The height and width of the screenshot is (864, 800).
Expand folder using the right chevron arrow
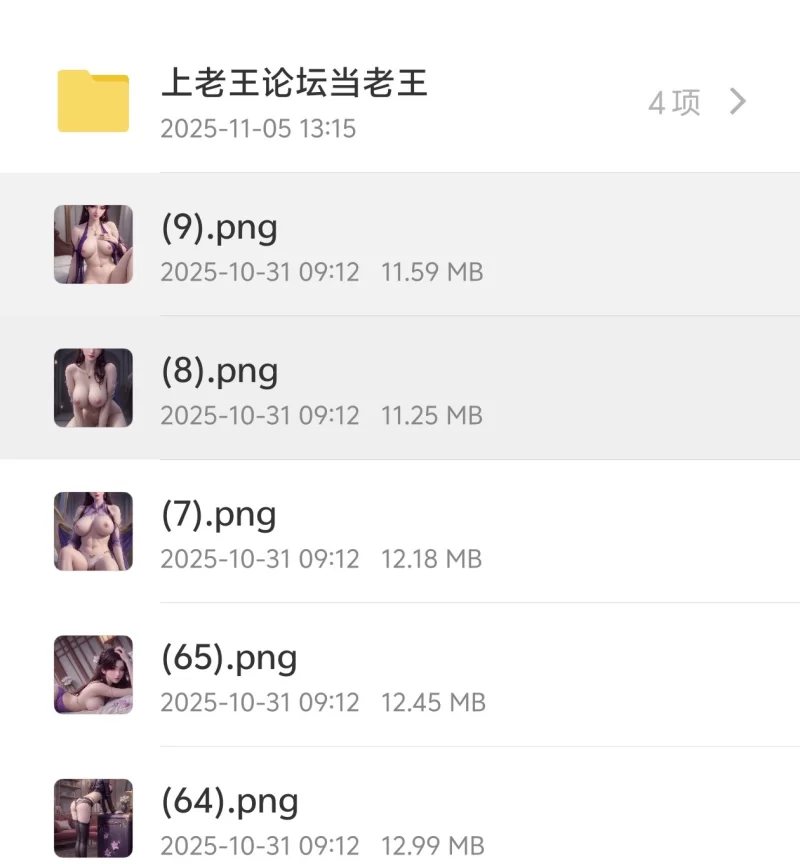739,100
